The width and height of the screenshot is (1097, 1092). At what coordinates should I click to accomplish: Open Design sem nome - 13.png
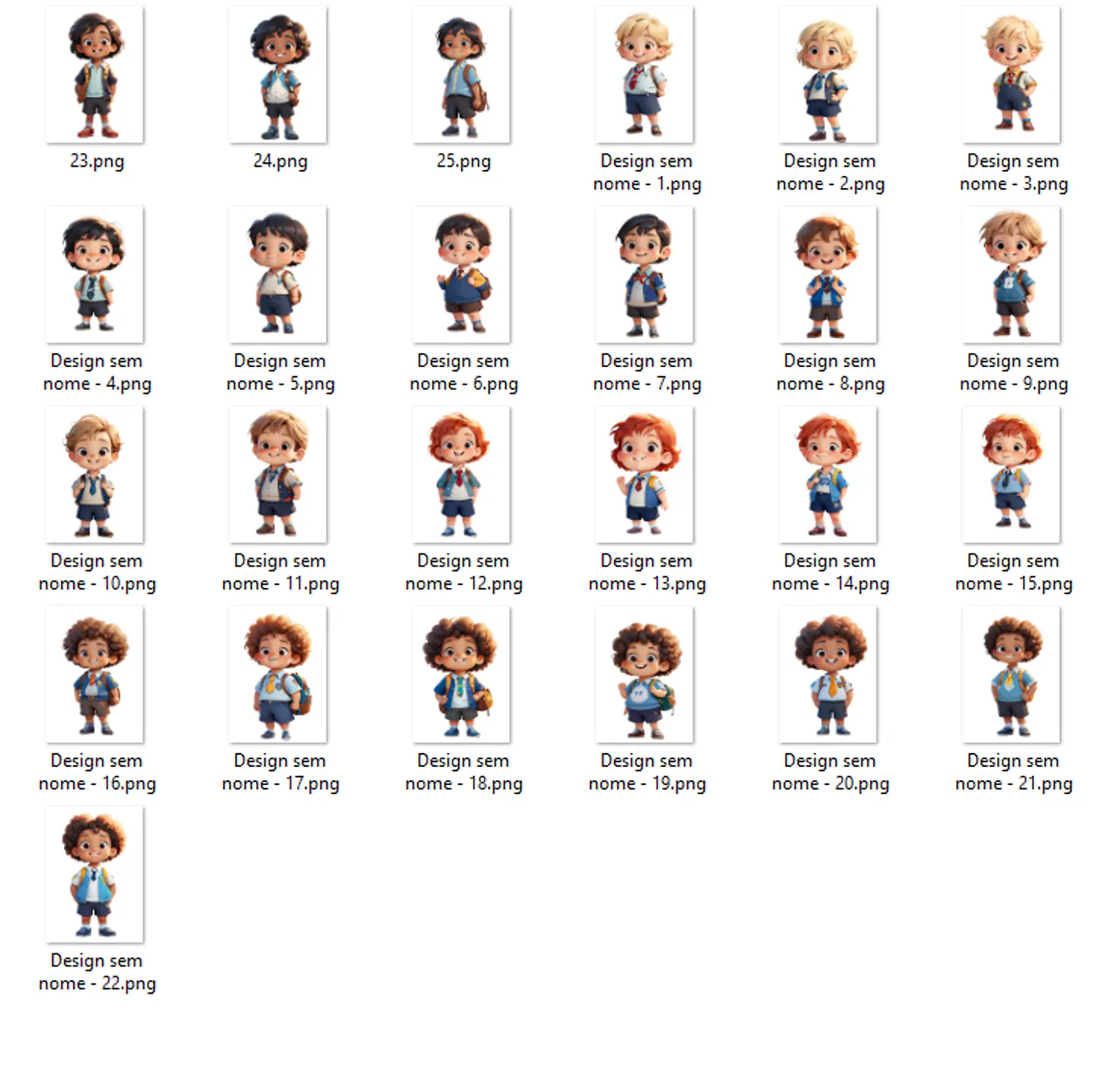[x=644, y=474]
